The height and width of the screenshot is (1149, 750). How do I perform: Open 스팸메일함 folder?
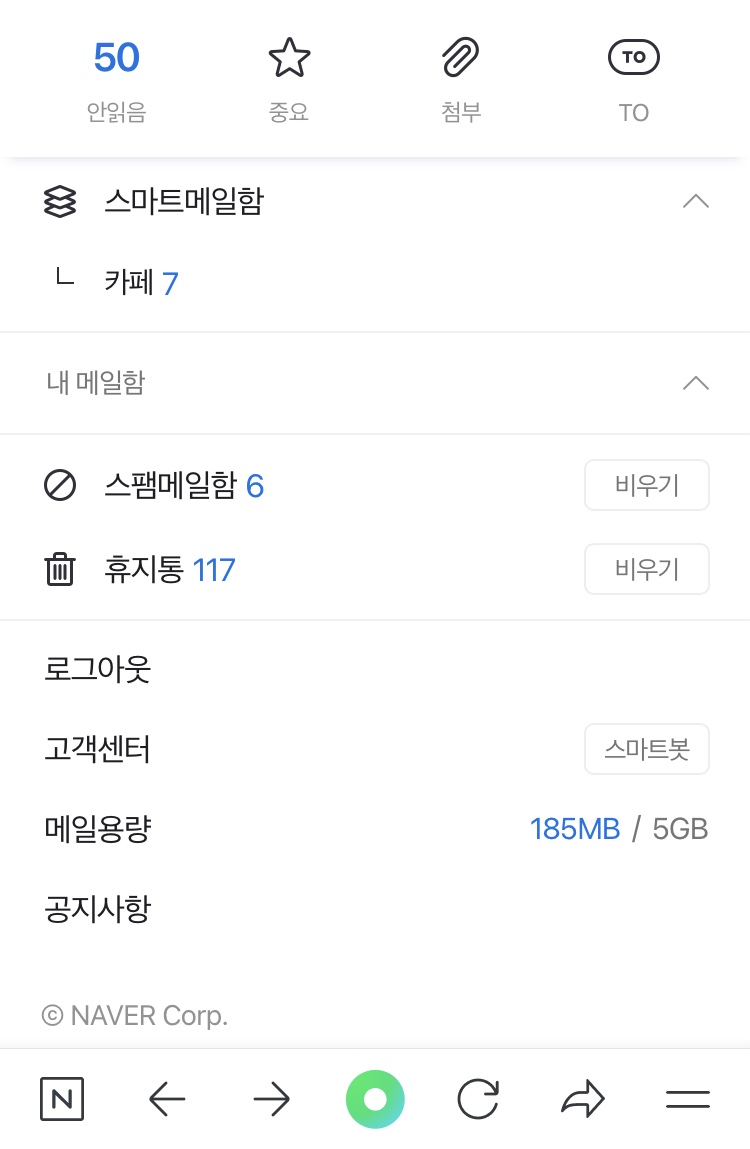pos(170,486)
